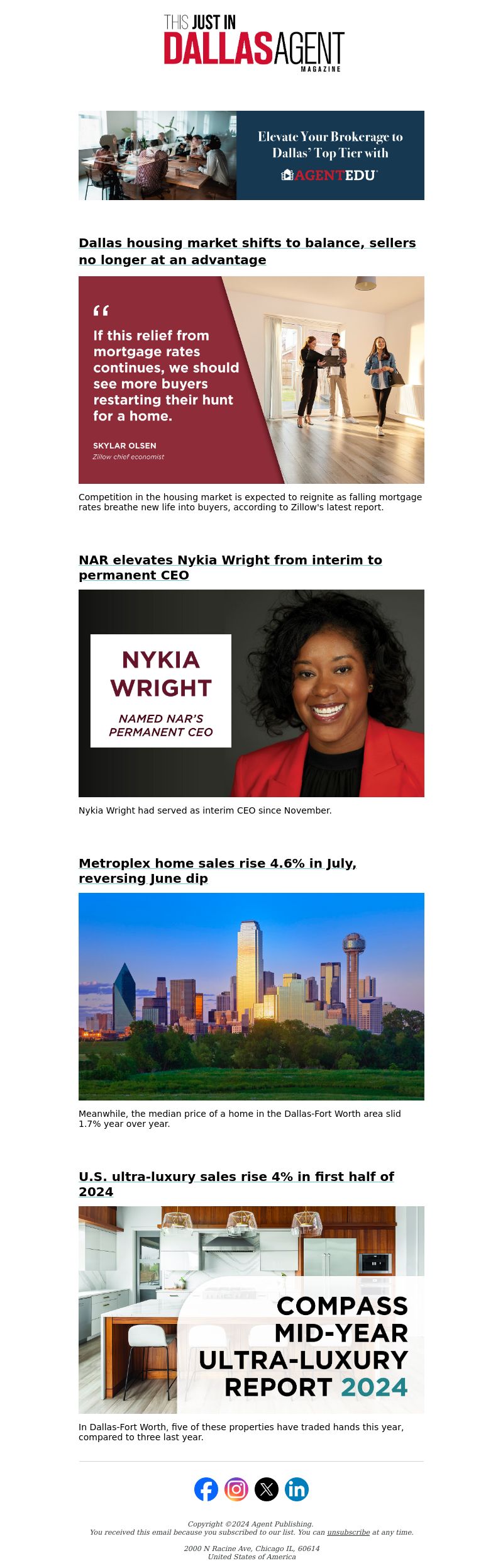Read the Dallas housing market shifts headline
The height and width of the screenshot is (1568, 503).
pos(247,251)
